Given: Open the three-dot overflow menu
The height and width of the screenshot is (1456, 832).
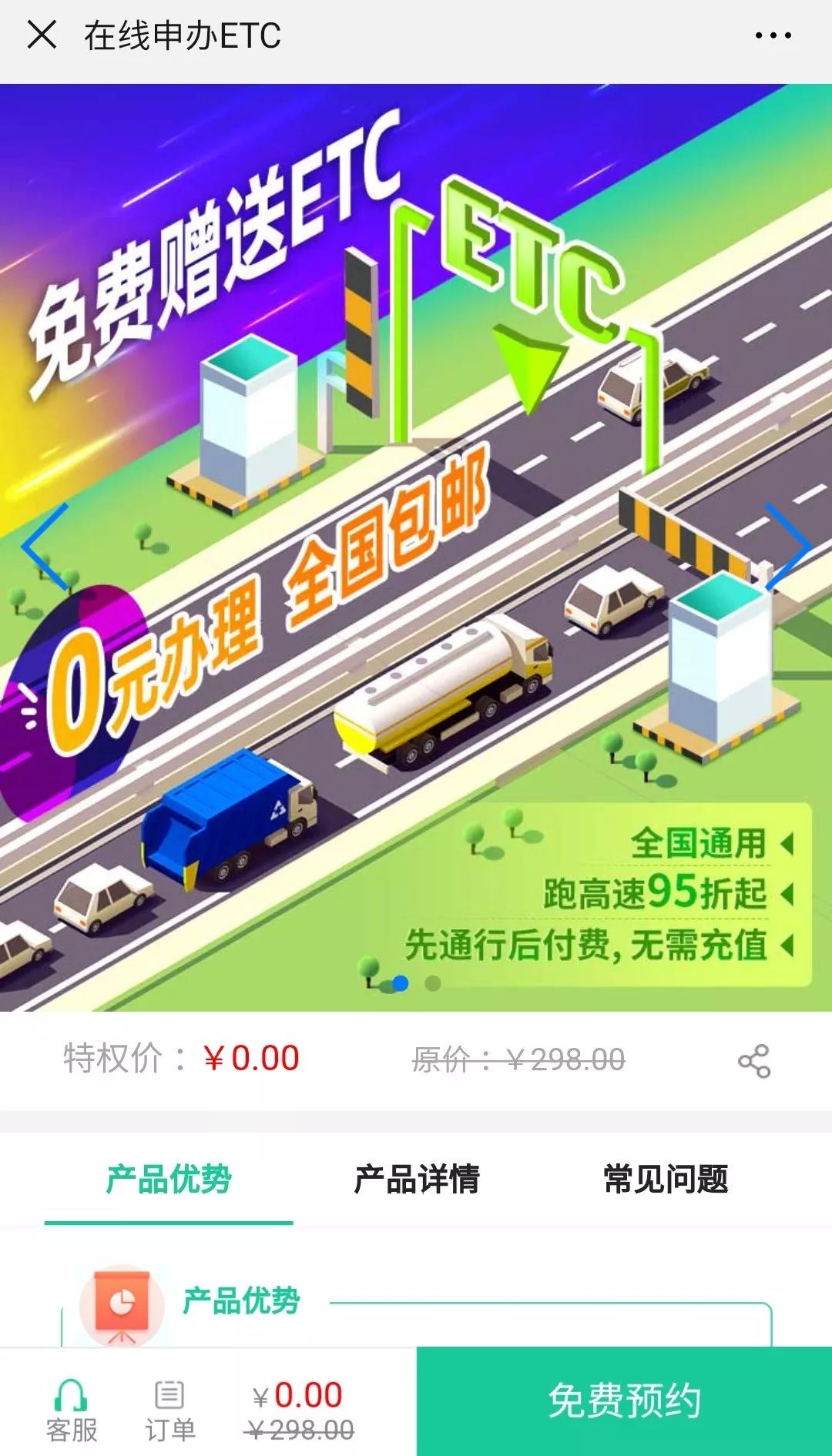Looking at the screenshot, I should coord(773,35).
